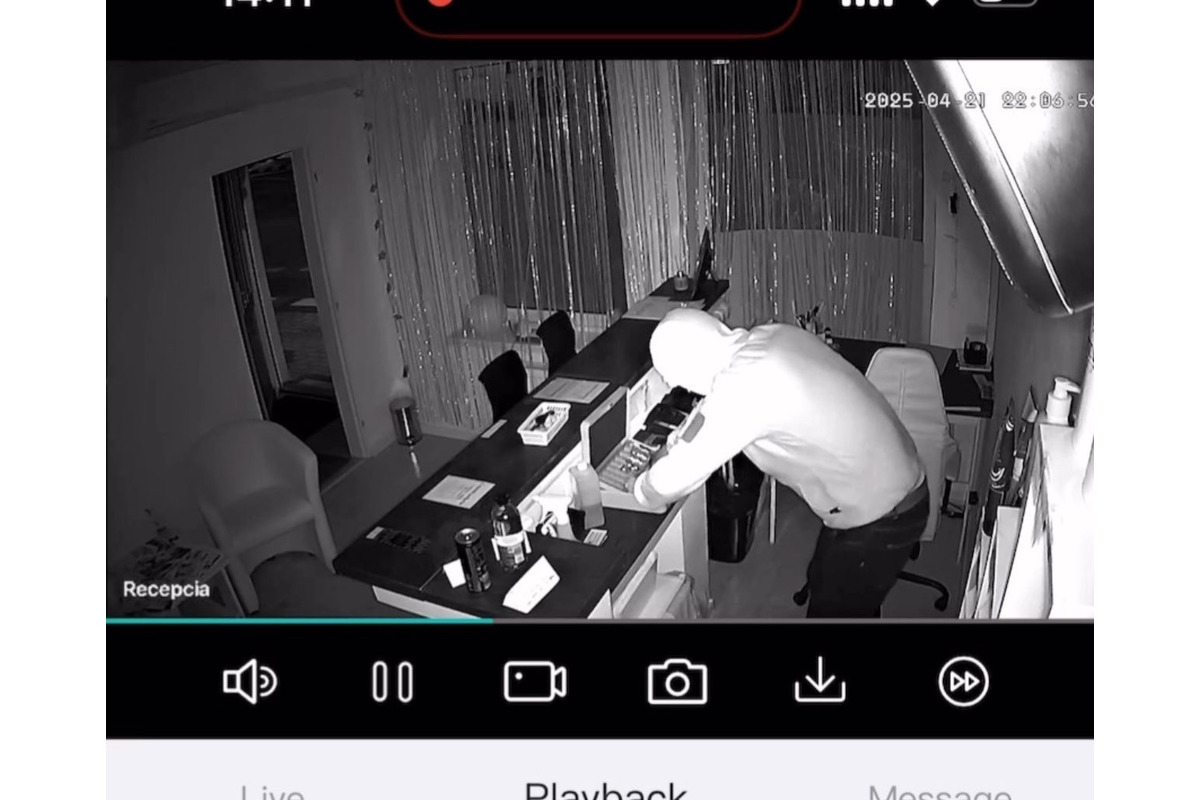Pause the recorded video
This screenshot has height=800, width=1200.
(392, 682)
